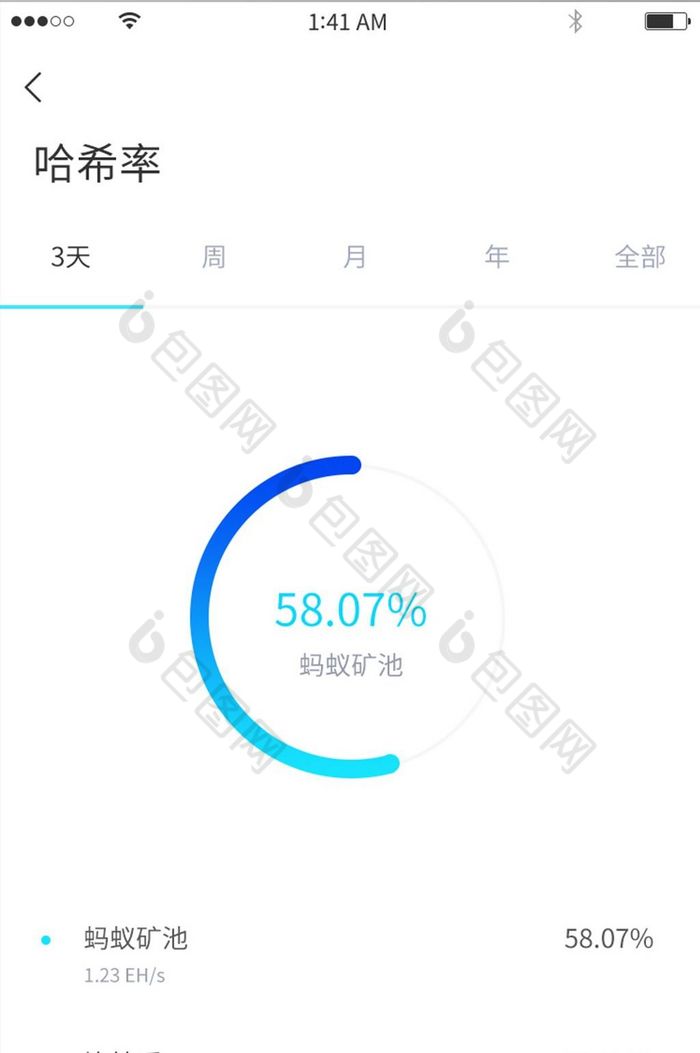
Task: Select the 3天 tab
Action: (x=71, y=257)
